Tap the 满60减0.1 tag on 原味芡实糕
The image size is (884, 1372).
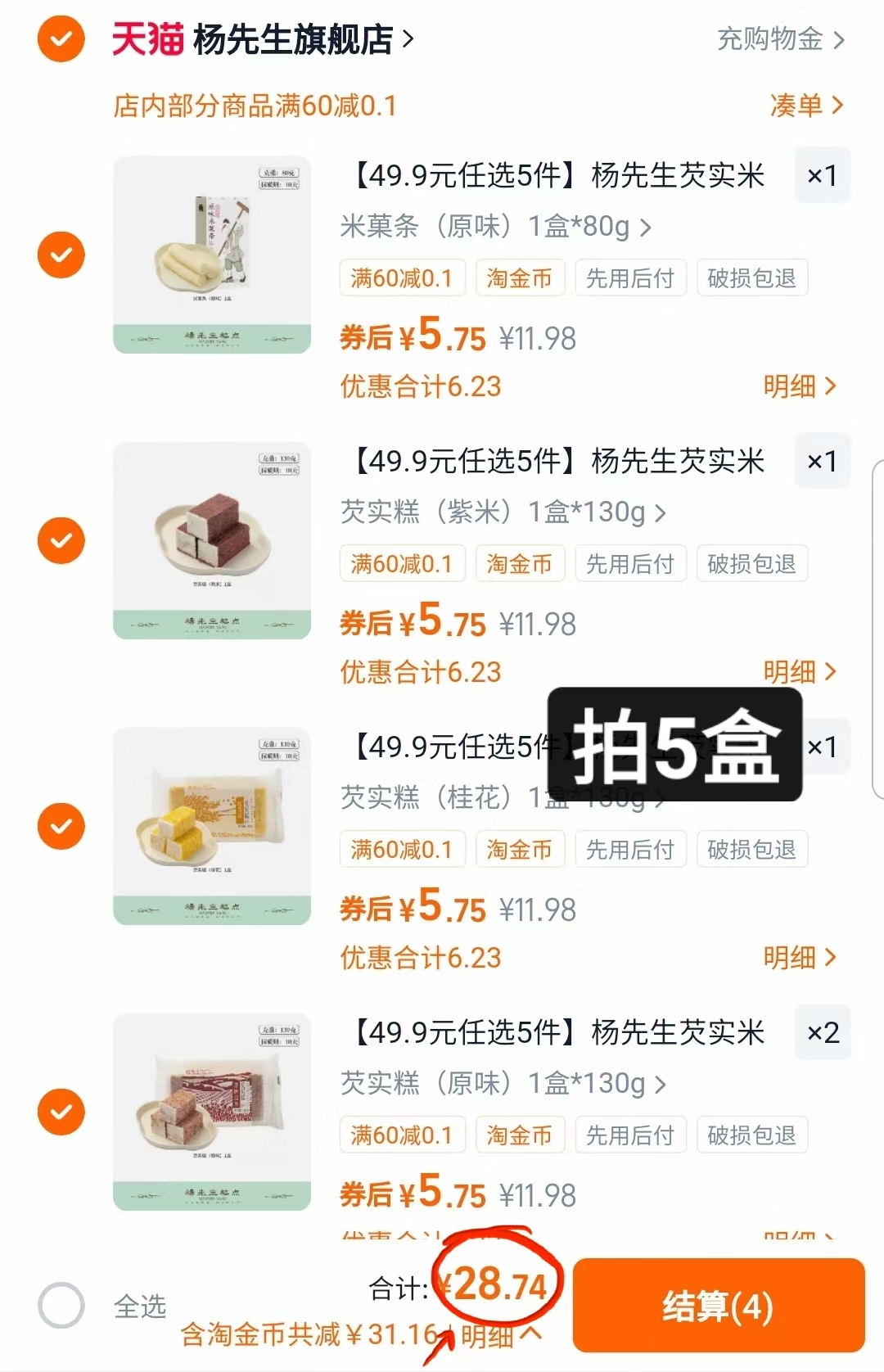[x=402, y=1135]
